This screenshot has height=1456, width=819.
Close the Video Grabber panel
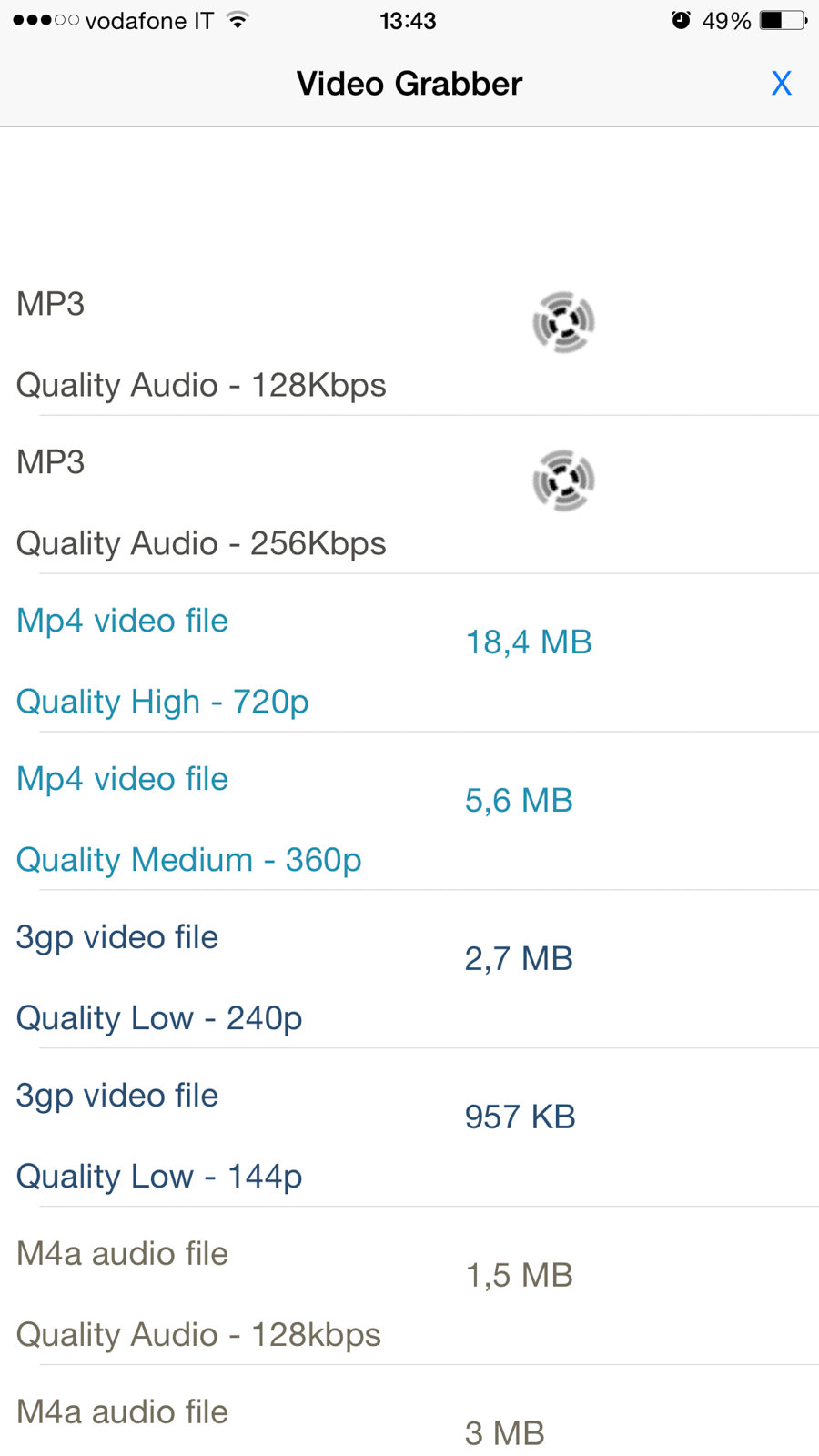[x=781, y=84]
